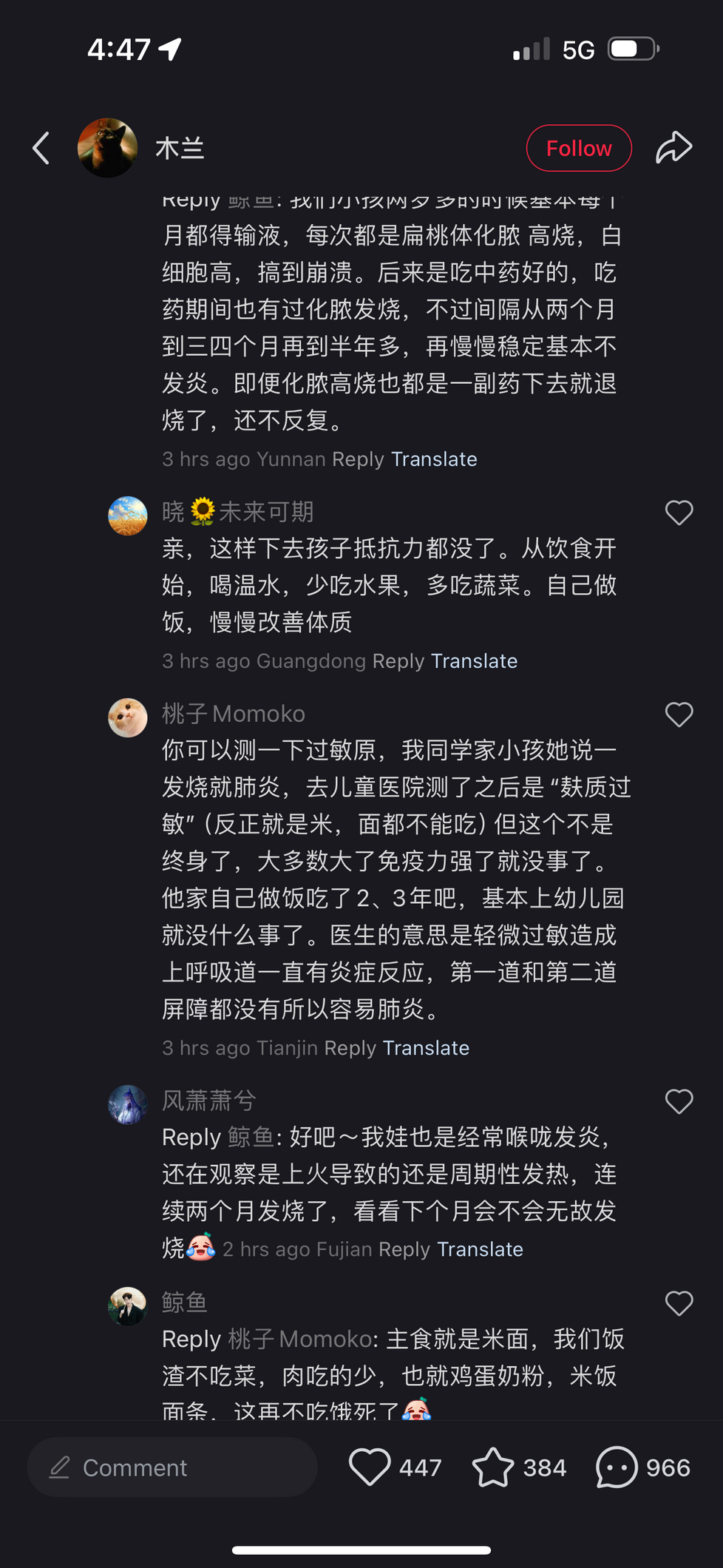Save the post to favorites star

coord(492,1467)
